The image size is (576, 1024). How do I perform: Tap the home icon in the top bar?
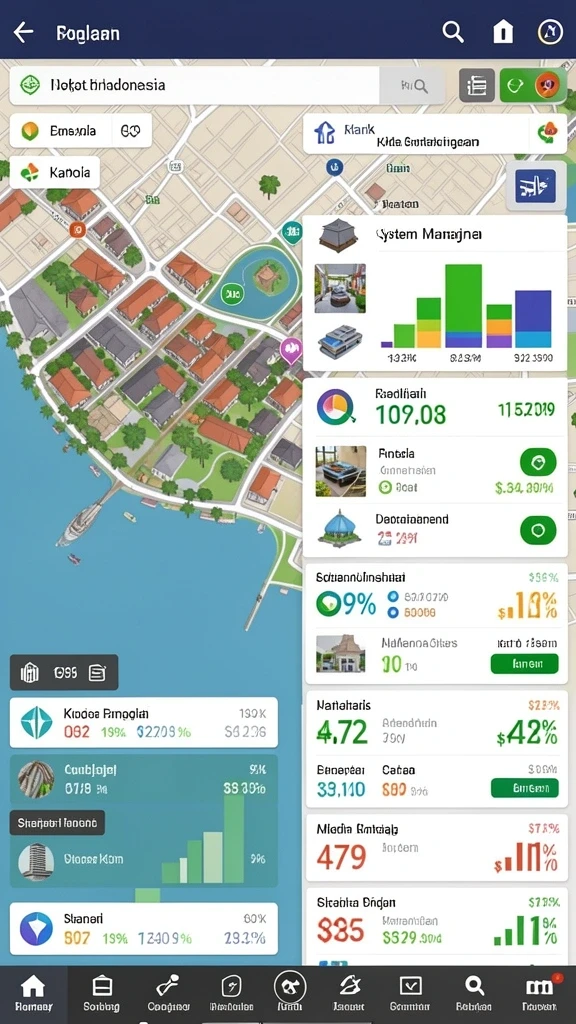[502, 31]
